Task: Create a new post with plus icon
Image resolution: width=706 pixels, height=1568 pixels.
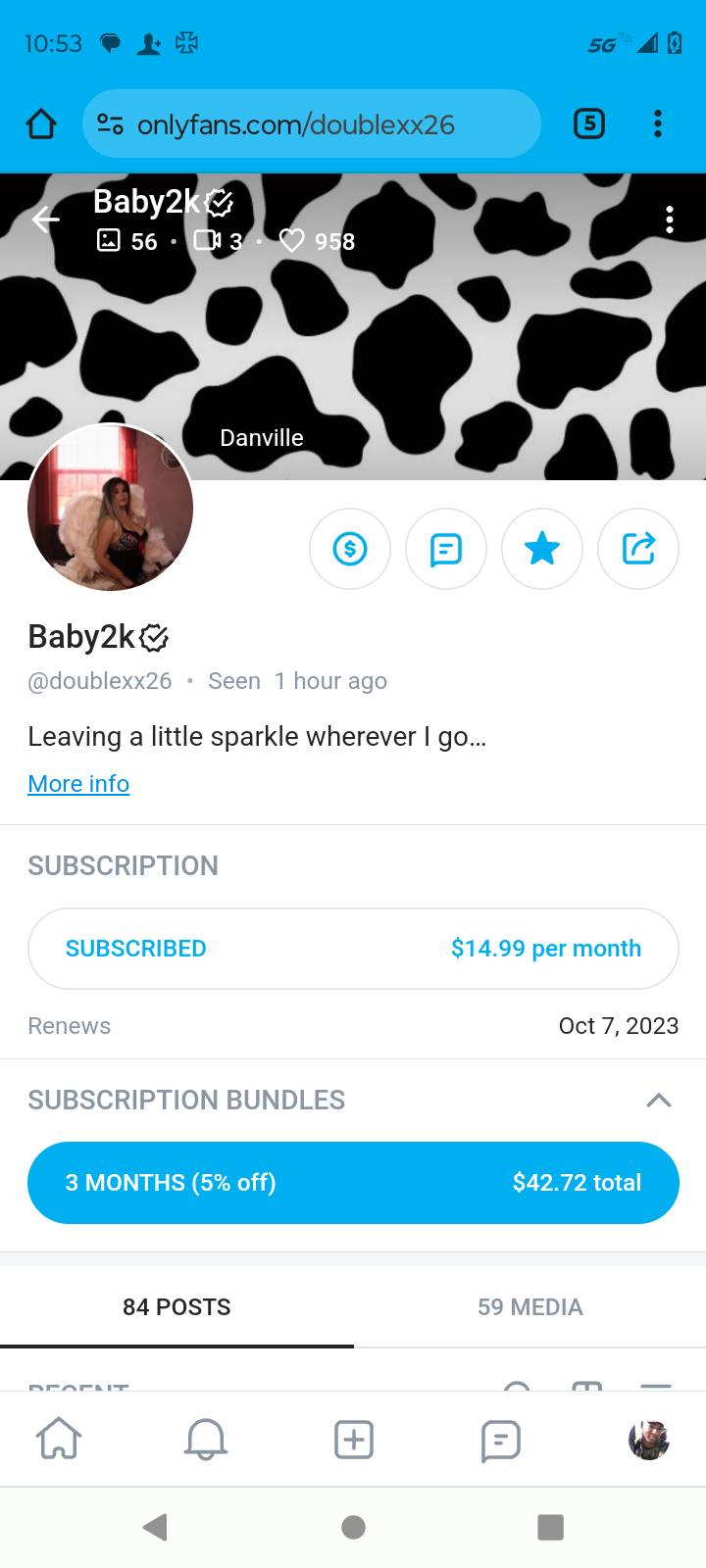Action: pos(353,1440)
